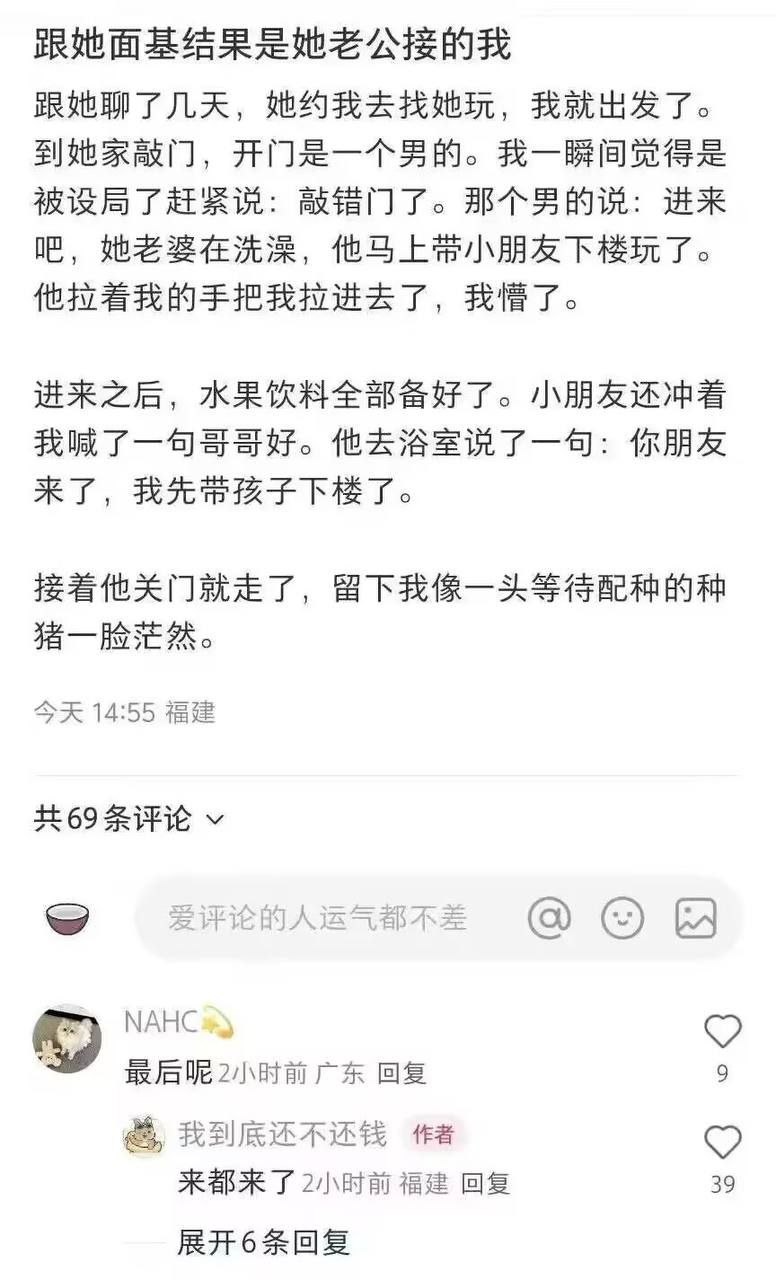Image resolution: width=776 pixels, height=1280 pixels.
Task: Tap the image attachment icon
Action: tap(695, 917)
